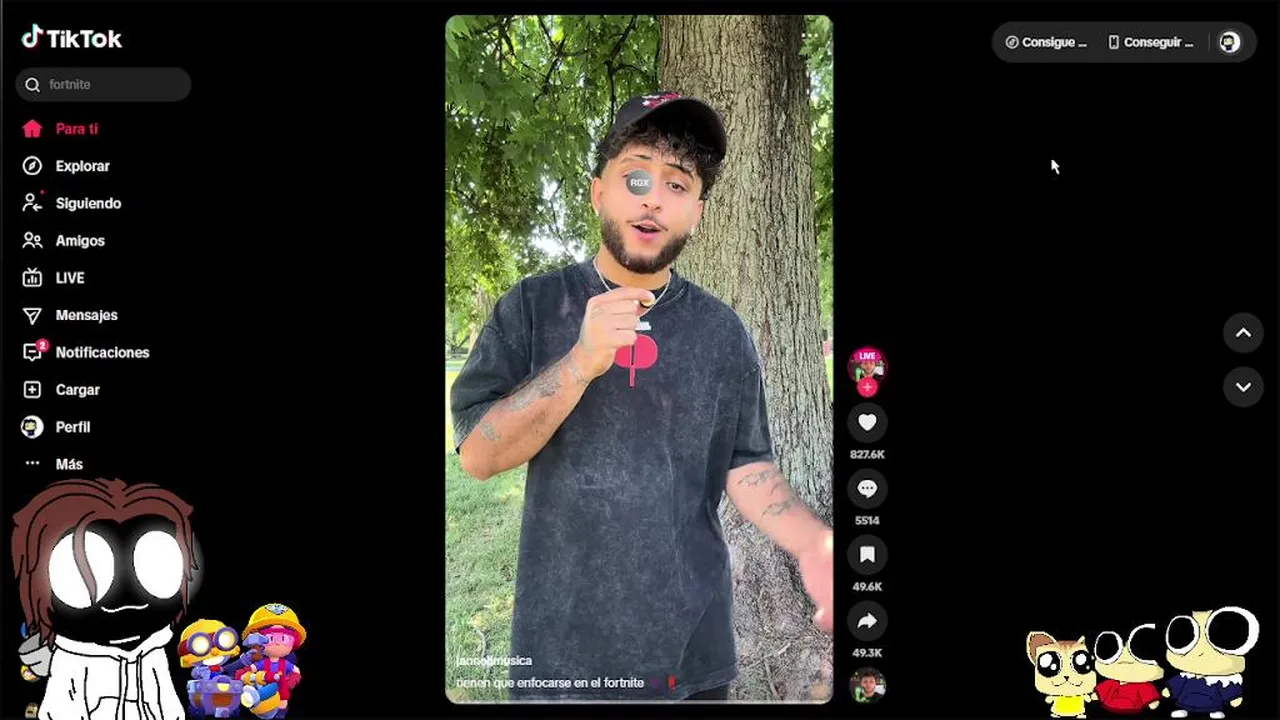The image size is (1280, 720).
Task: Open your Perfil page
Action: tap(72, 427)
